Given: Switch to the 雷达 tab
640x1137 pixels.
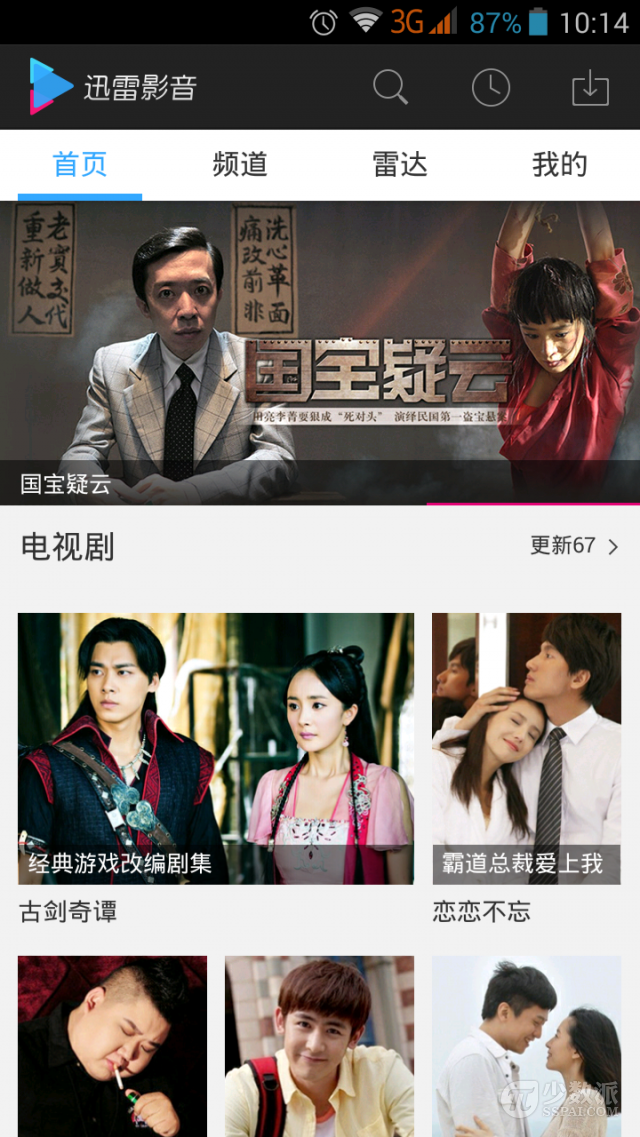Looking at the screenshot, I should 400,165.
